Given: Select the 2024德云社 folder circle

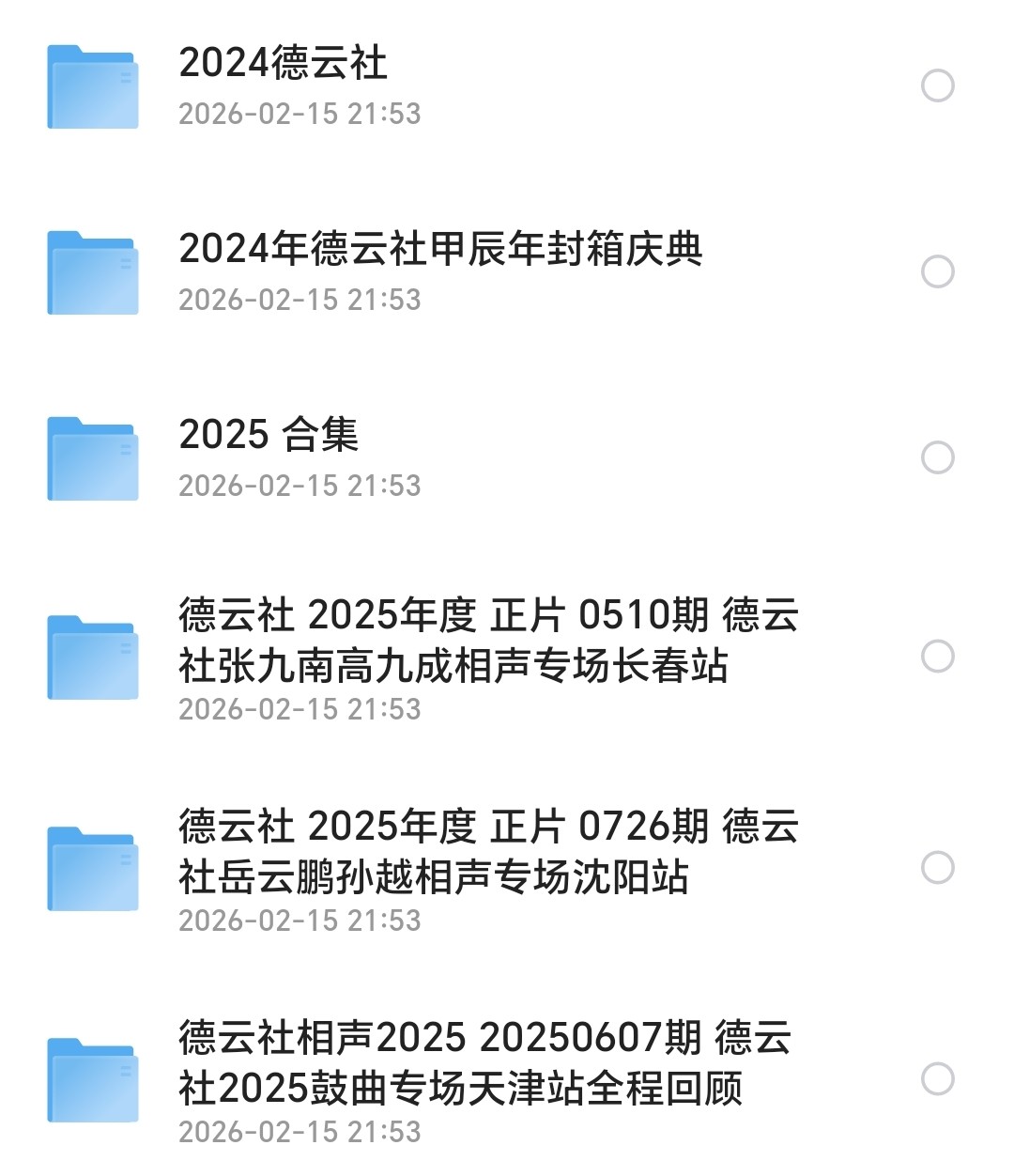Looking at the screenshot, I should click(x=937, y=85).
